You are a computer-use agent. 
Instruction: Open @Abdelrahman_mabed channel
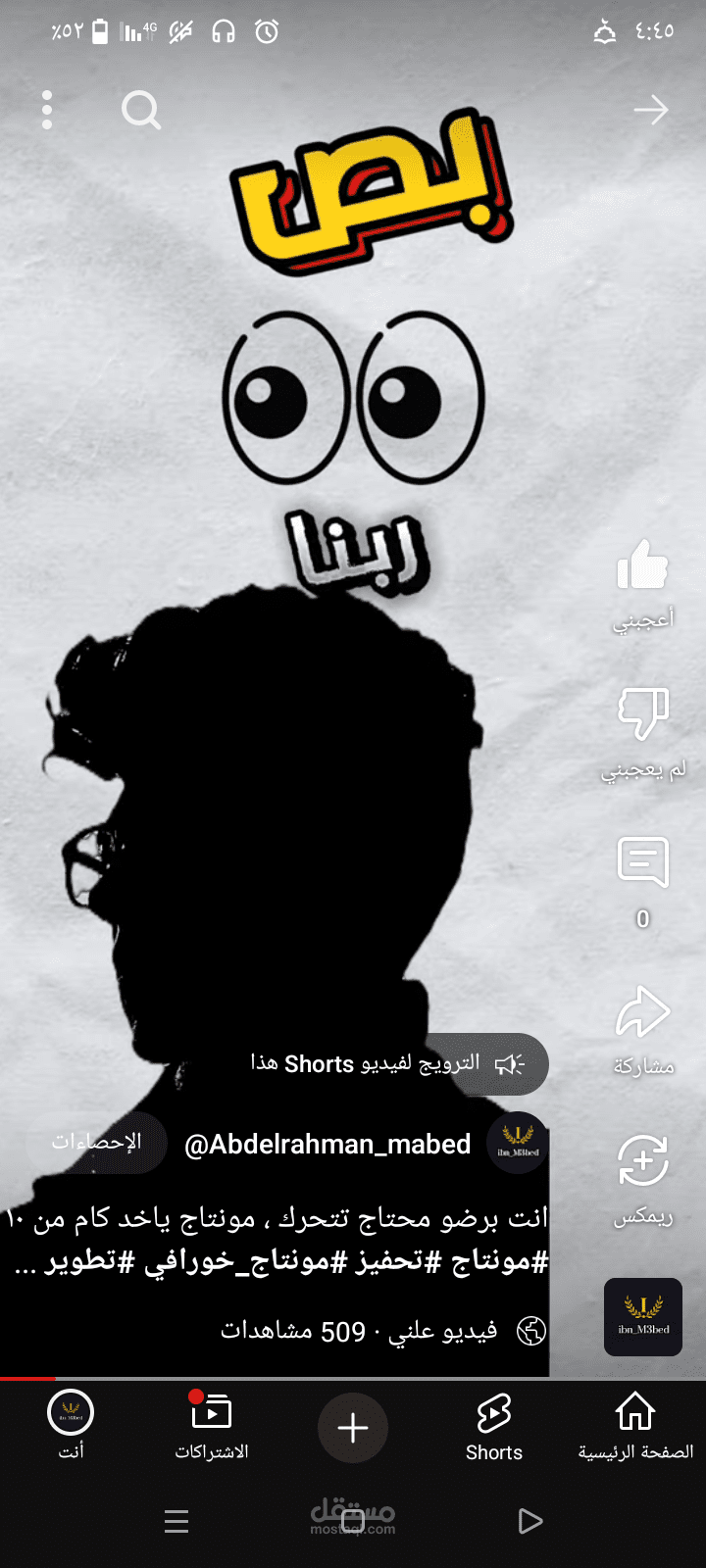(328, 1145)
